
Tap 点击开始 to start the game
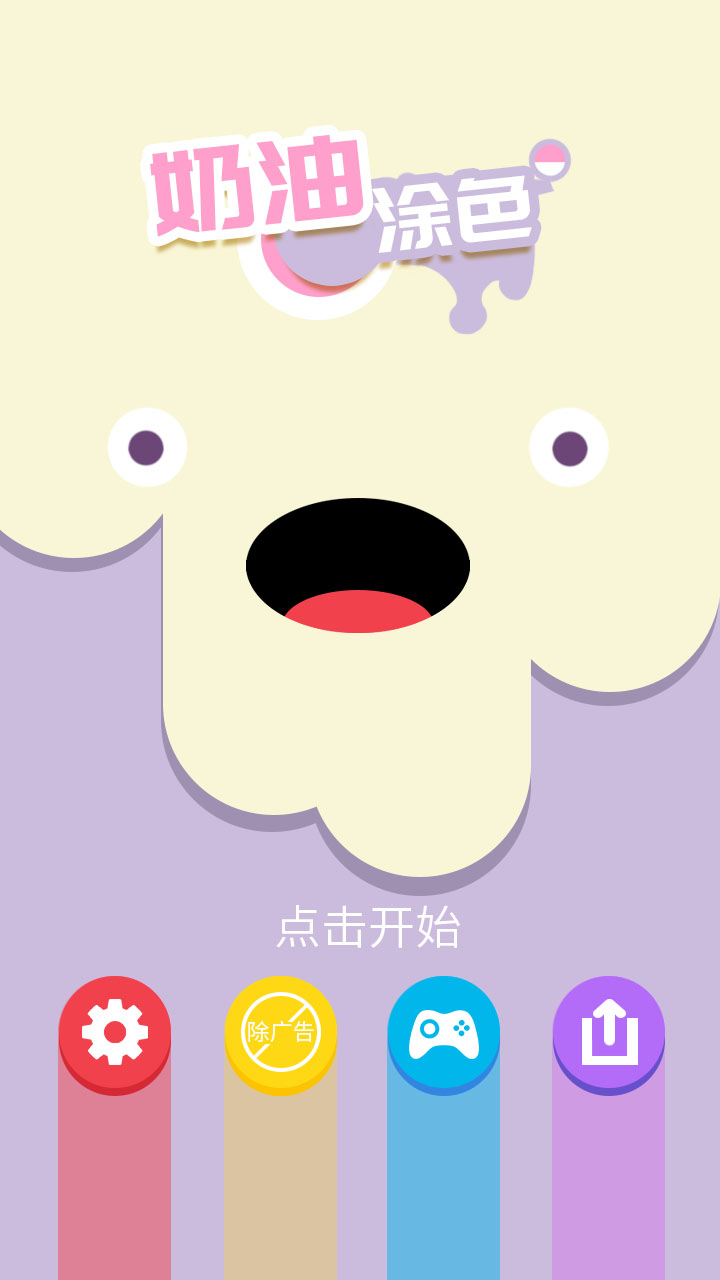(x=368, y=927)
